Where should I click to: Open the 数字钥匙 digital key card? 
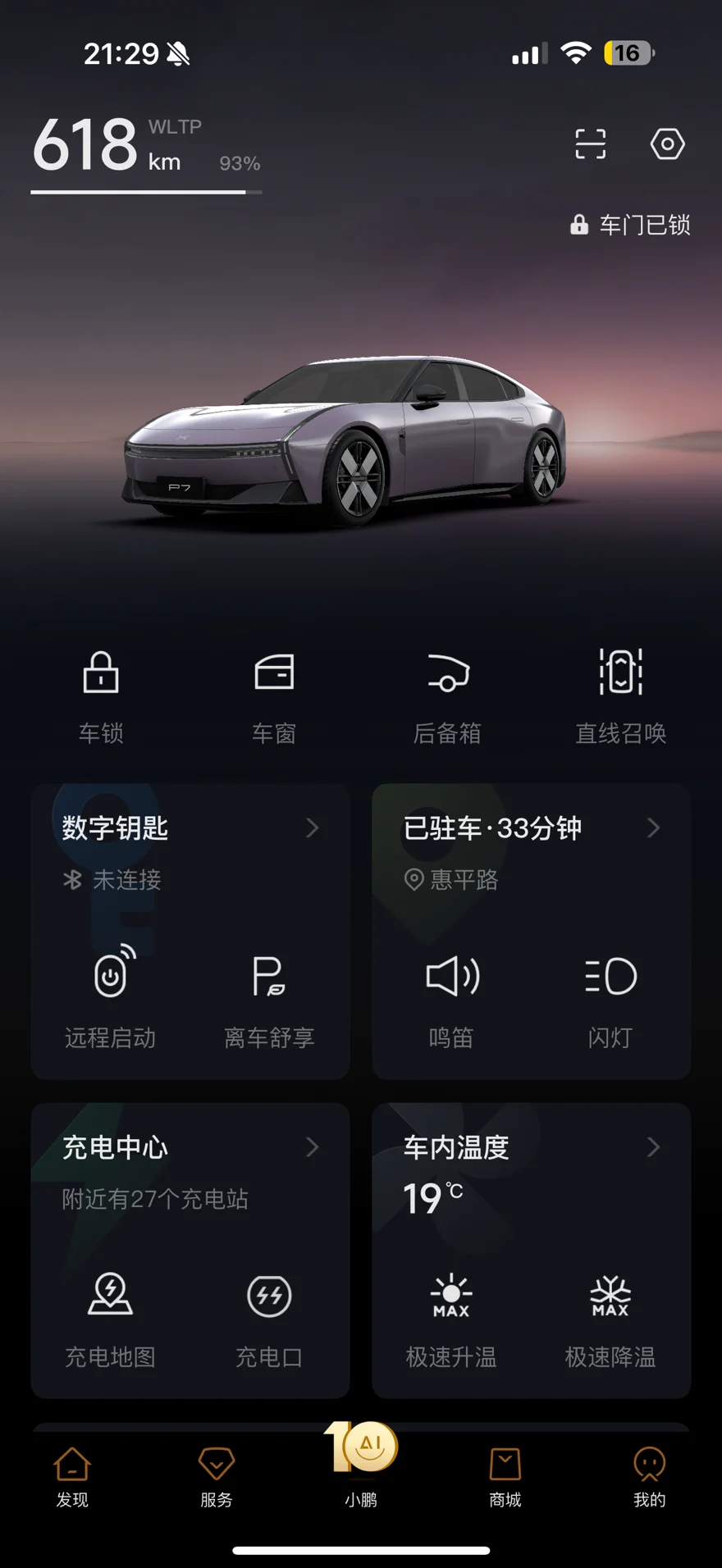pyautogui.click(x=190, y=828)
